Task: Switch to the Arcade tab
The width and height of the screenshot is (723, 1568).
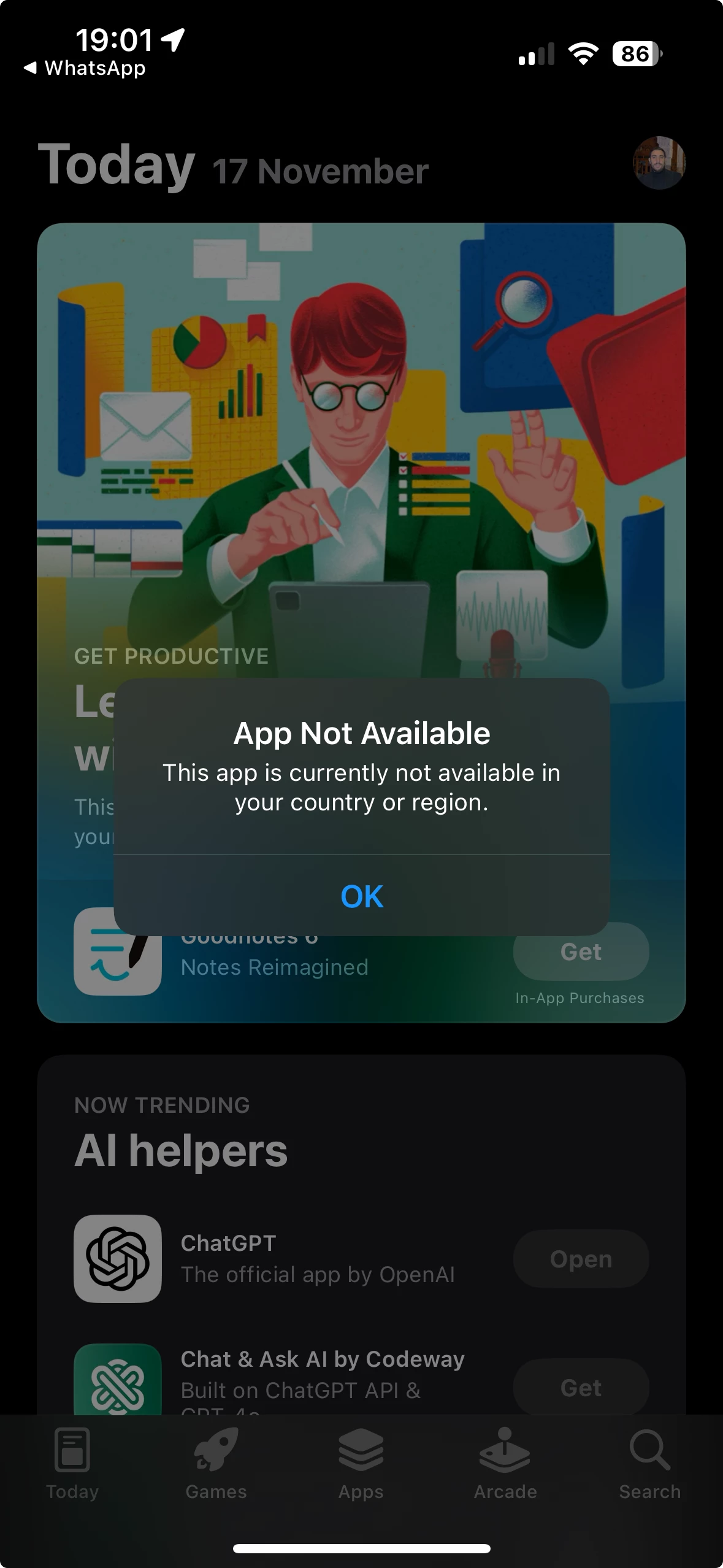Action: pos(505,1464)
